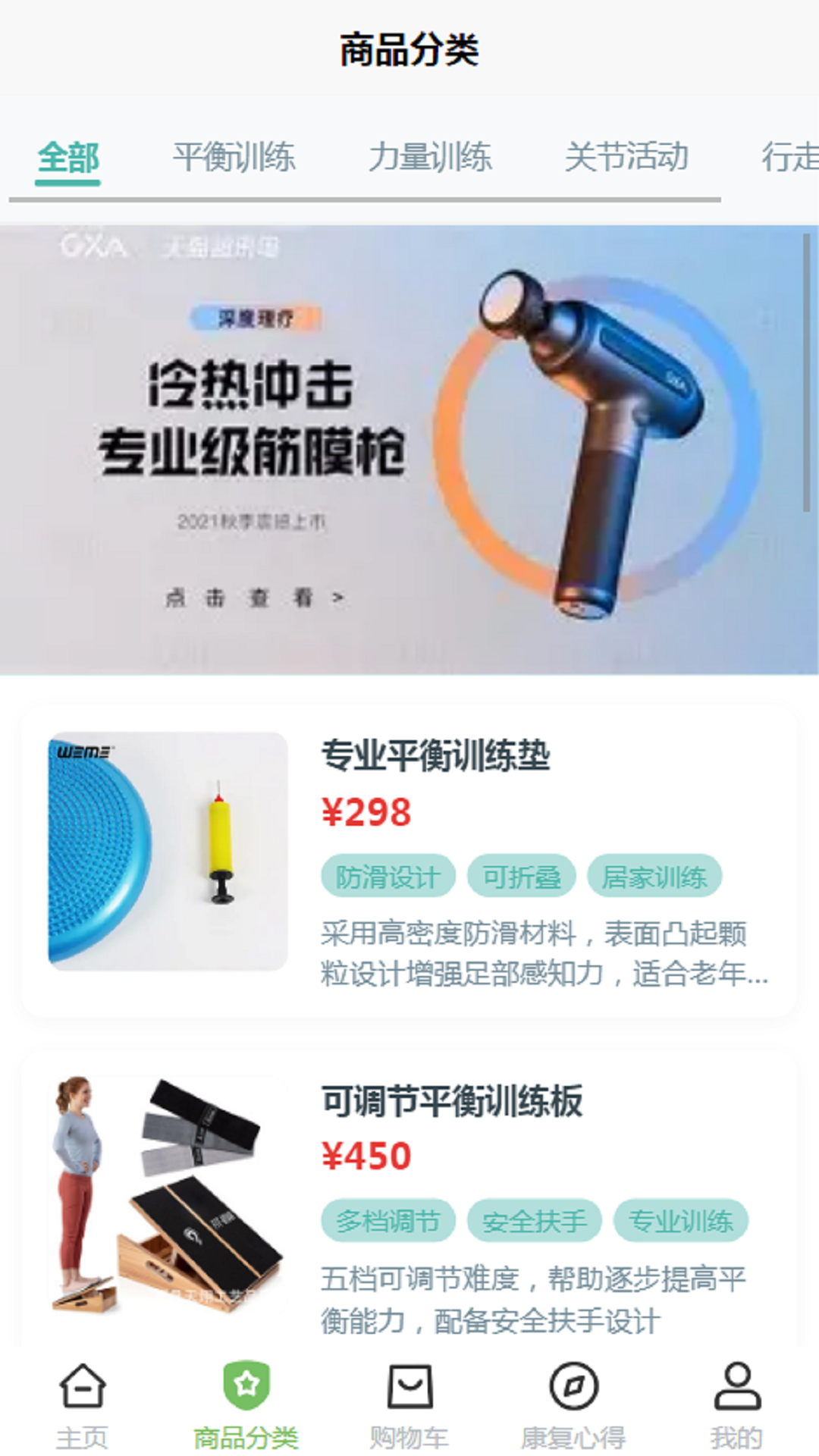
Task: Switch to the 力量训练 tab
Action: coord(430,158)
